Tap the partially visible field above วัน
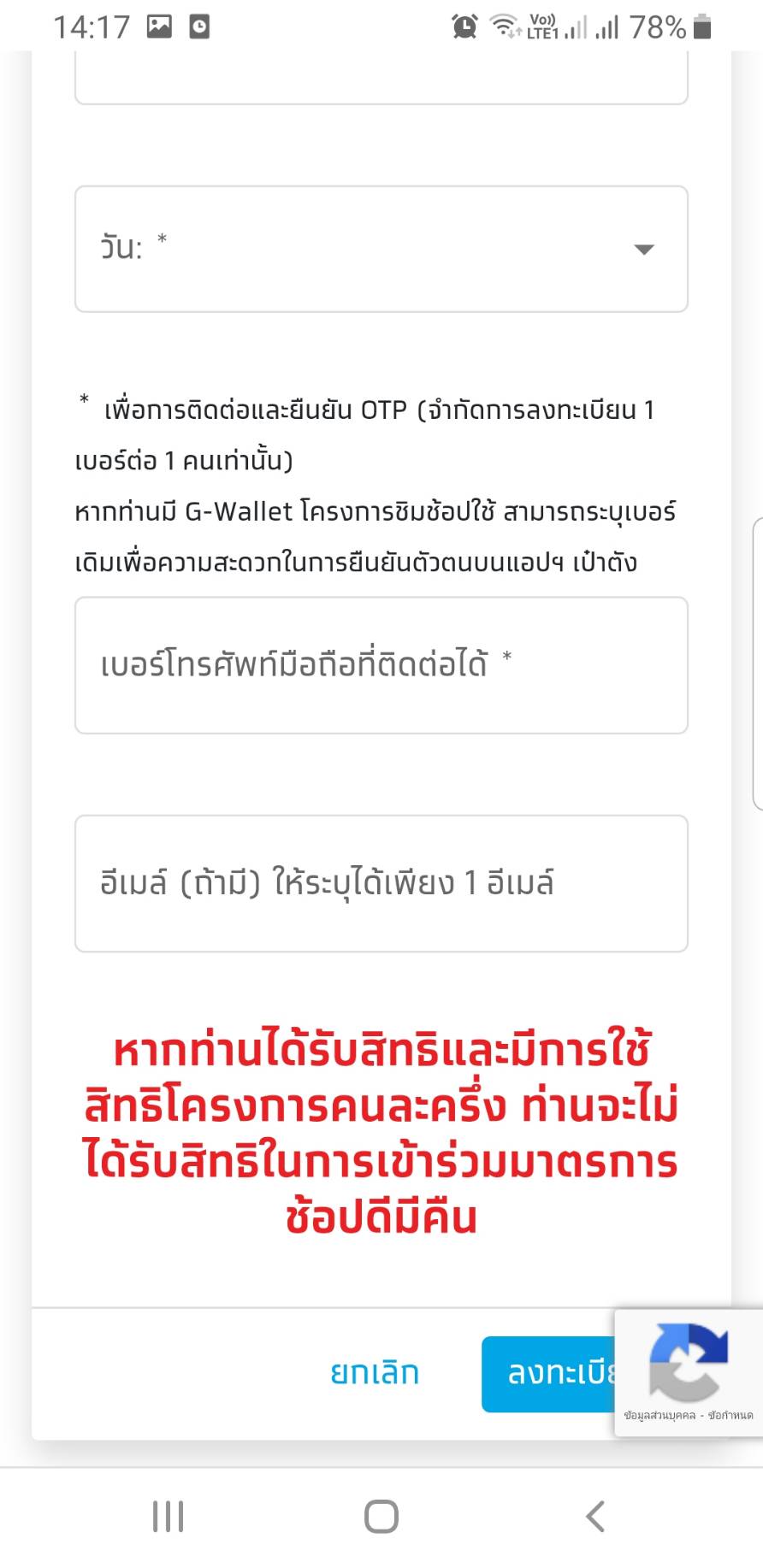The width and height of the screenshot is (763, 1568). coord(381,78)
